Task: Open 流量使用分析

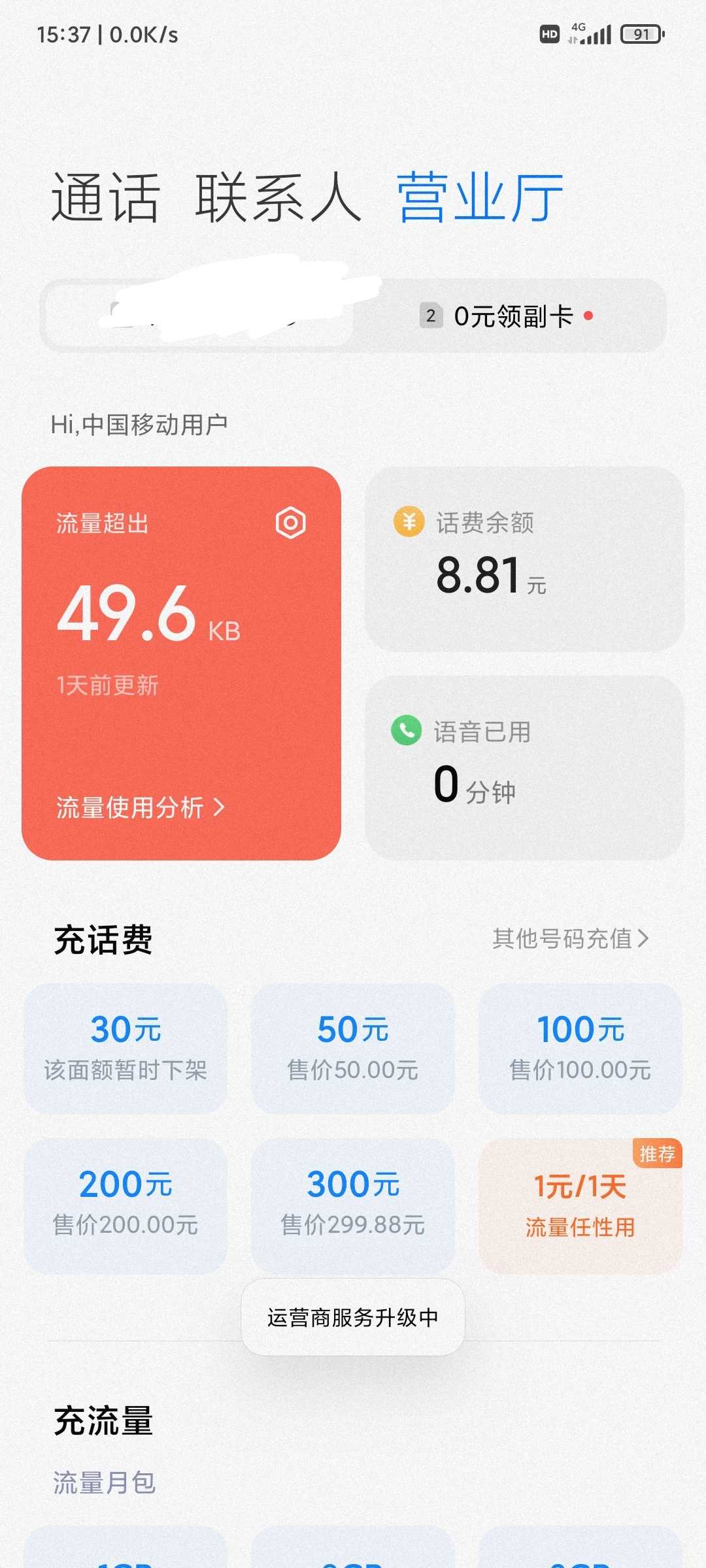Action: click(140, 808)
